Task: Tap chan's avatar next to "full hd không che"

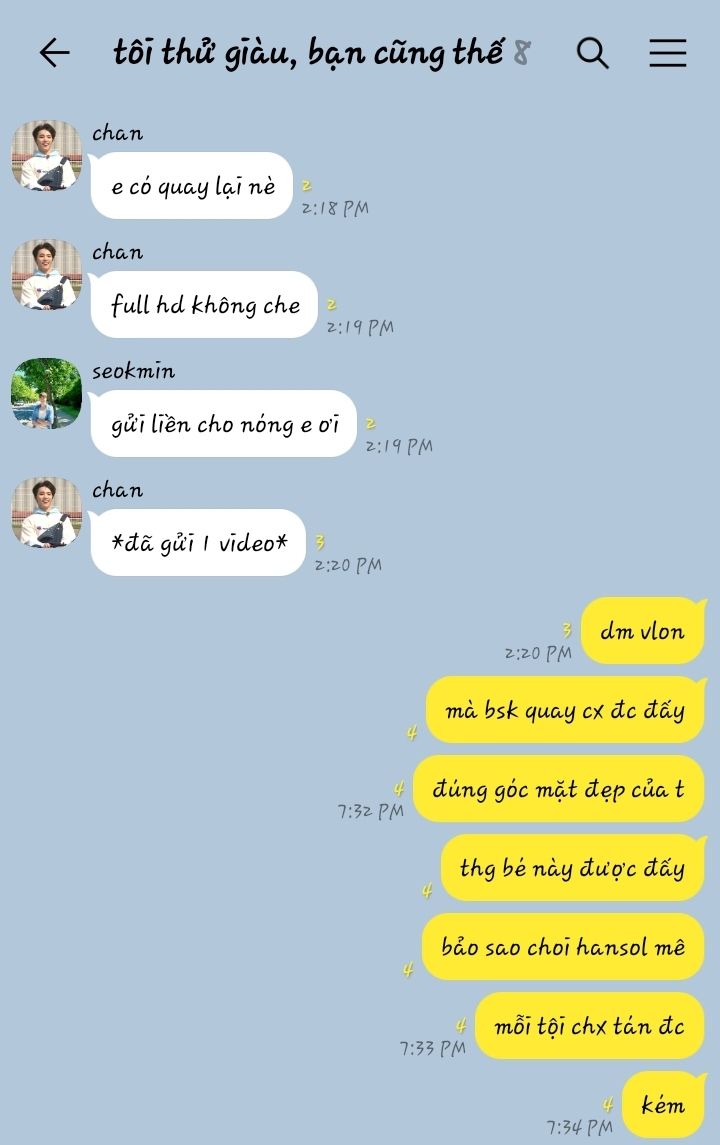Action: click(x=46, y=274)
